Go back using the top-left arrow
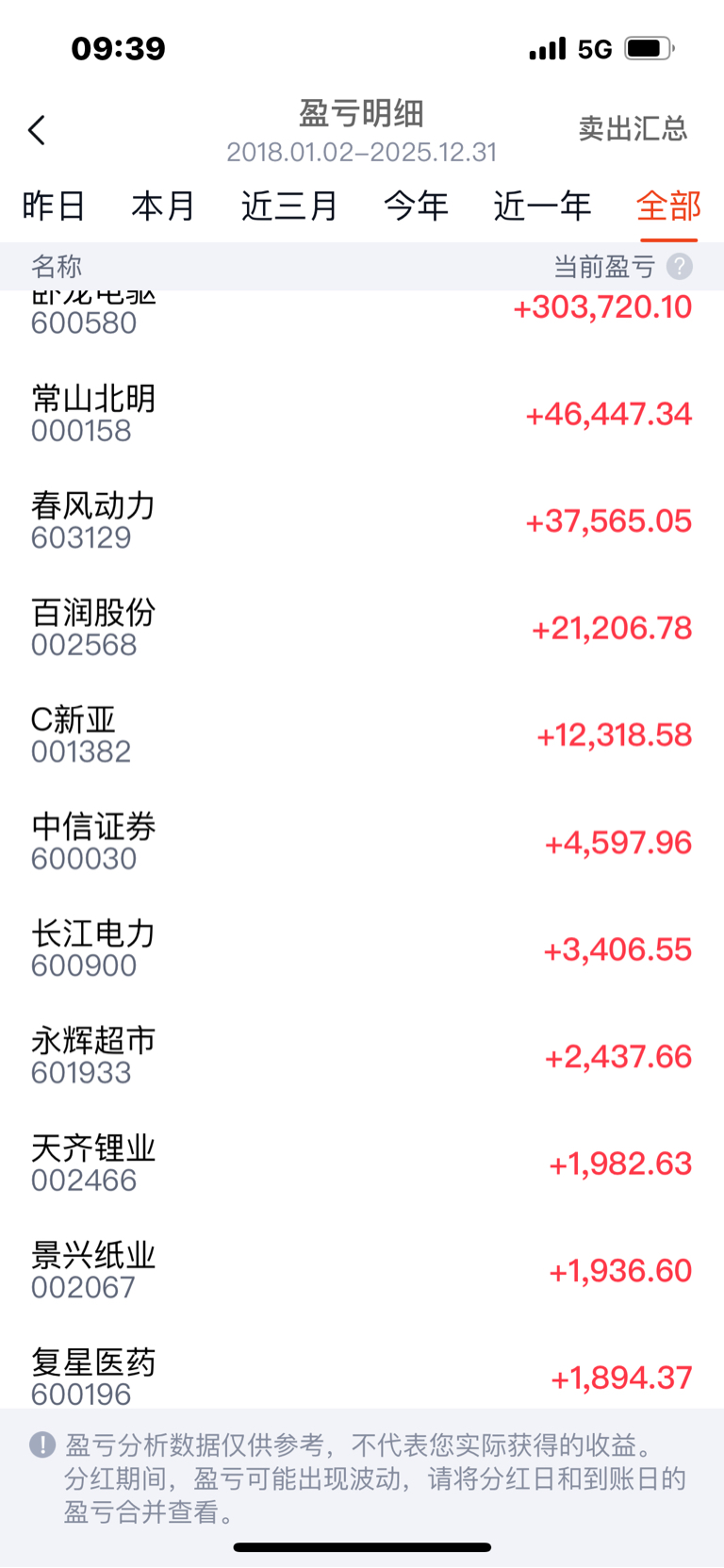This screenshot has width=724, height=1568. [x=37, y=130]
